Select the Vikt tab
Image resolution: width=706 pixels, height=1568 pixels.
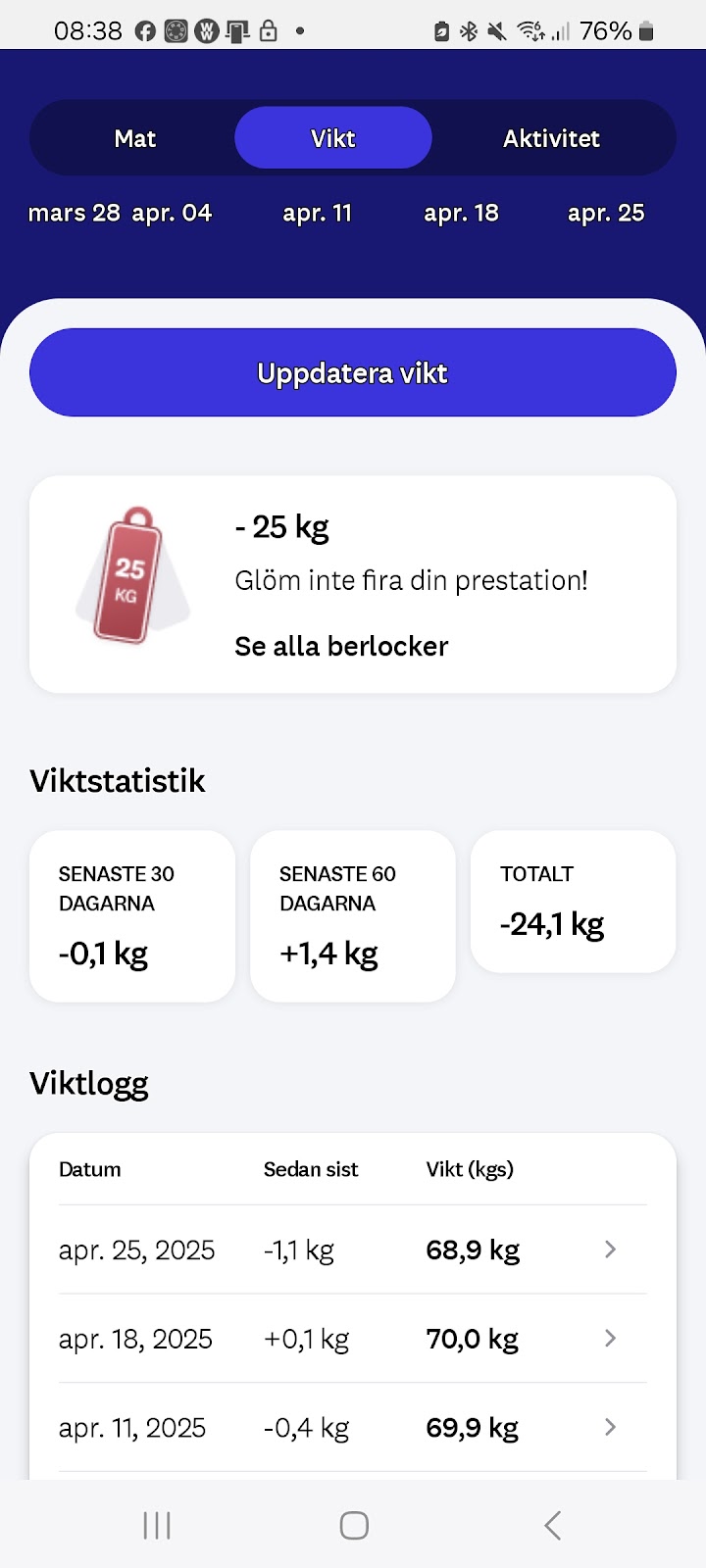click(332, 138)
